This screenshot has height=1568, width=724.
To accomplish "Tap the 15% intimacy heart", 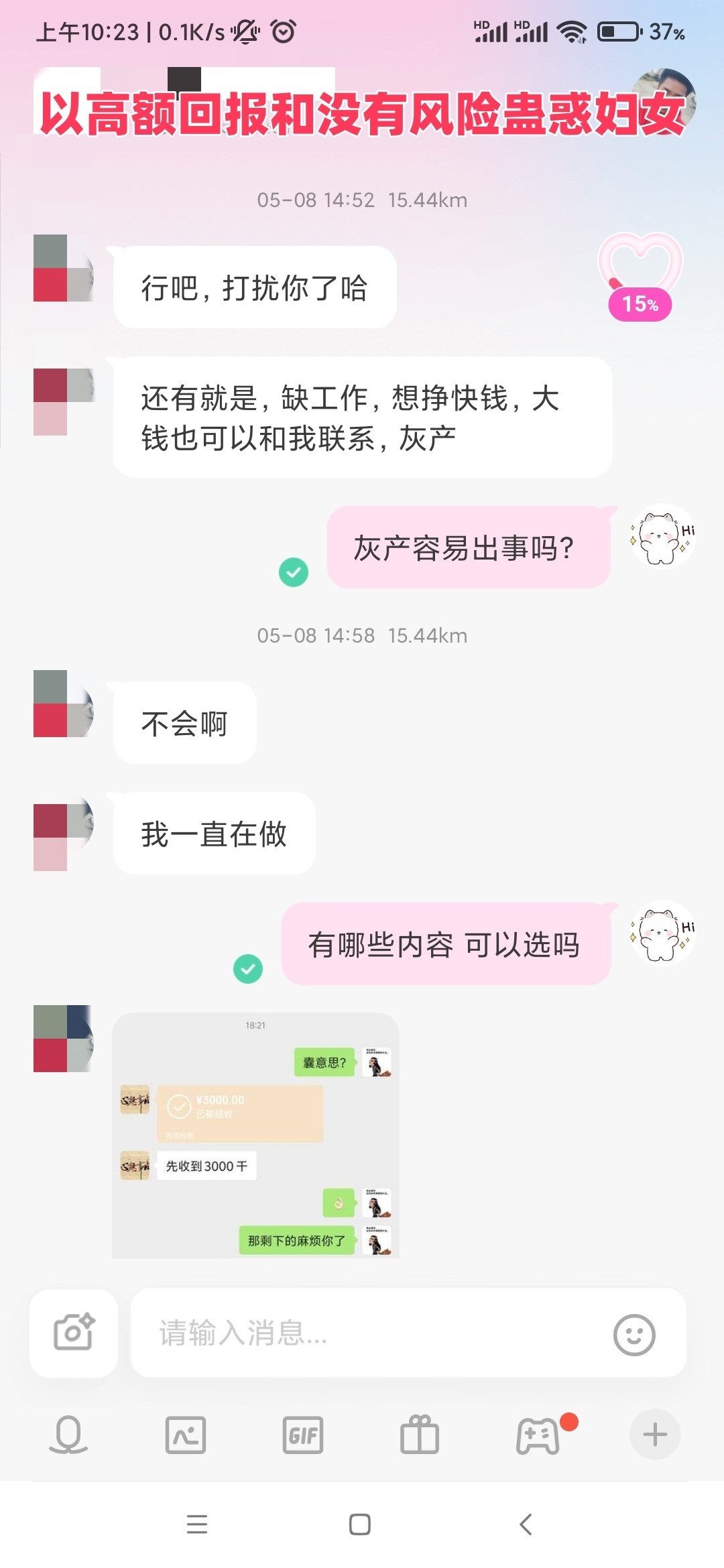I will [640, 275].
